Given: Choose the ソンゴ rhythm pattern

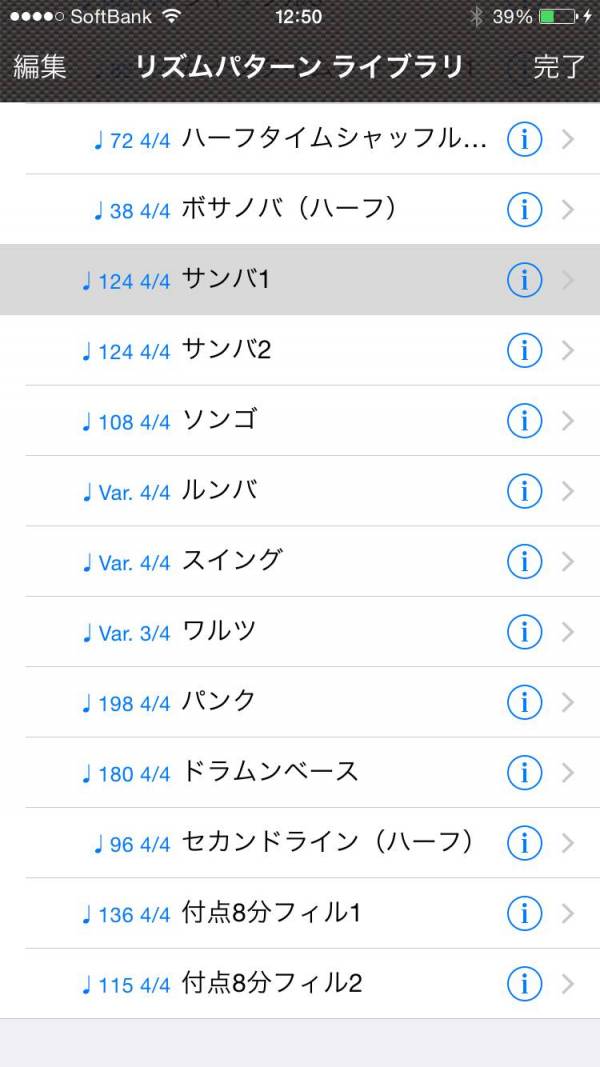Looking at the screenshot, I should point(300,421).
